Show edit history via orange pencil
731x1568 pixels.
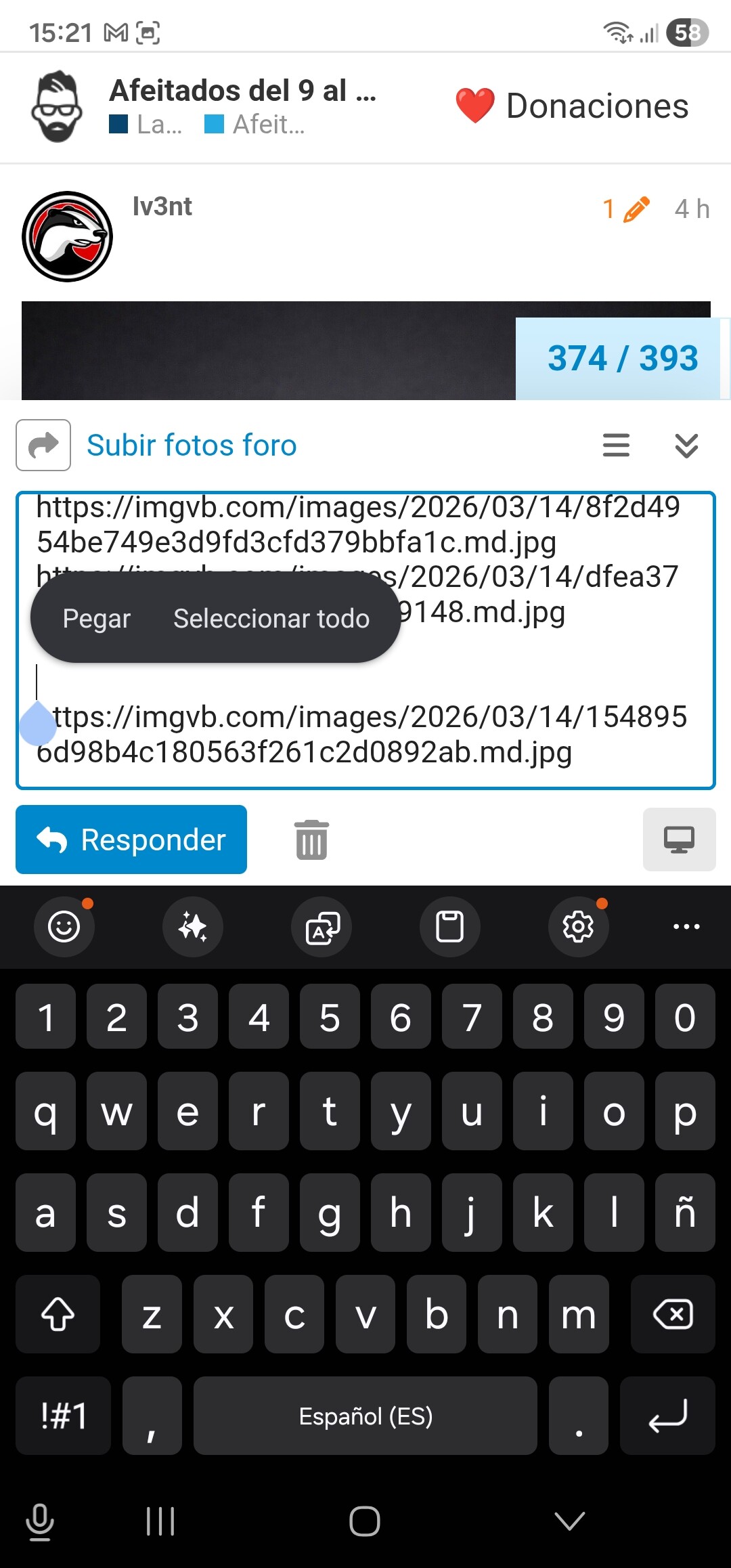627,209
